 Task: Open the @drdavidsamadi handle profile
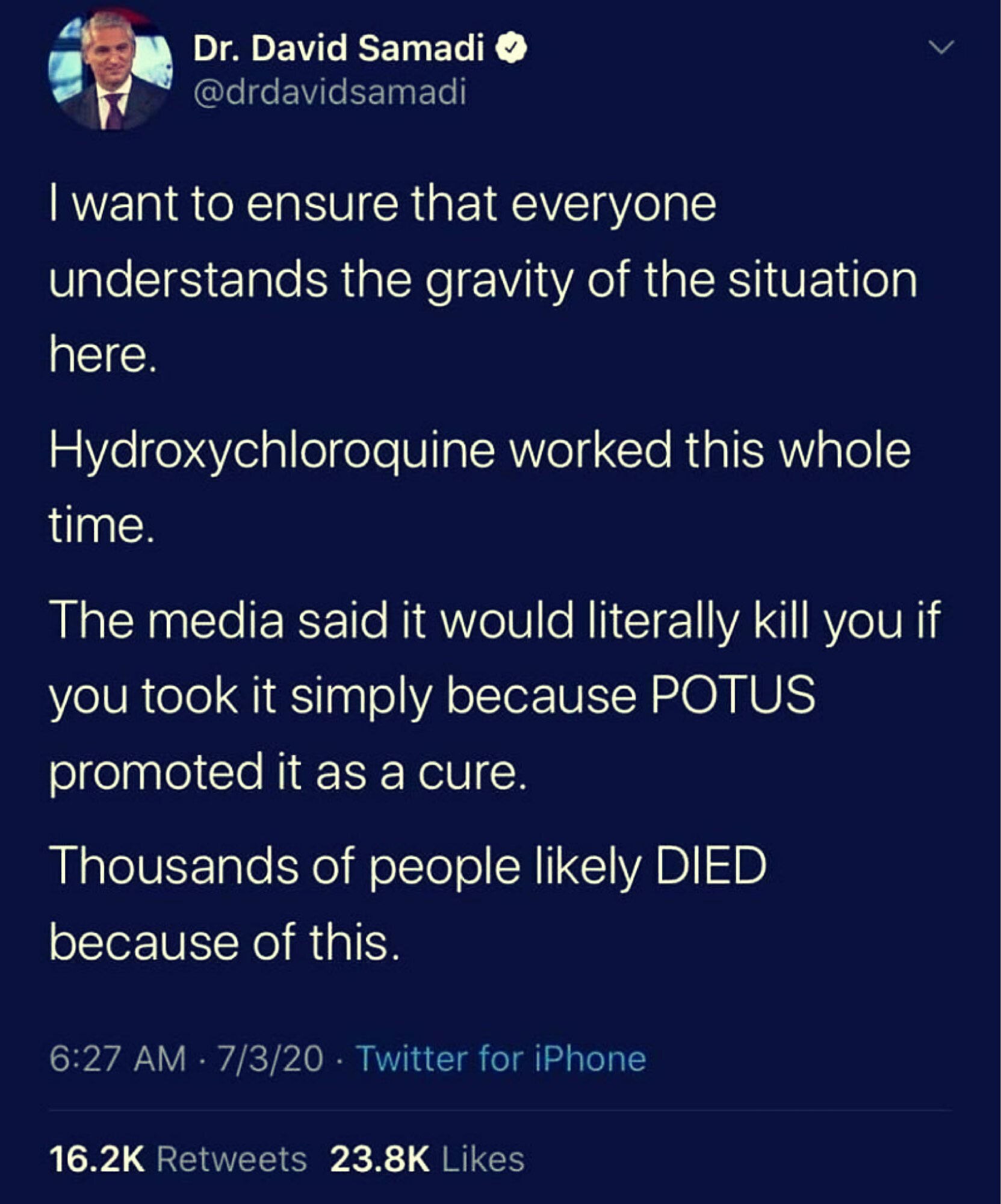point(330,93)
